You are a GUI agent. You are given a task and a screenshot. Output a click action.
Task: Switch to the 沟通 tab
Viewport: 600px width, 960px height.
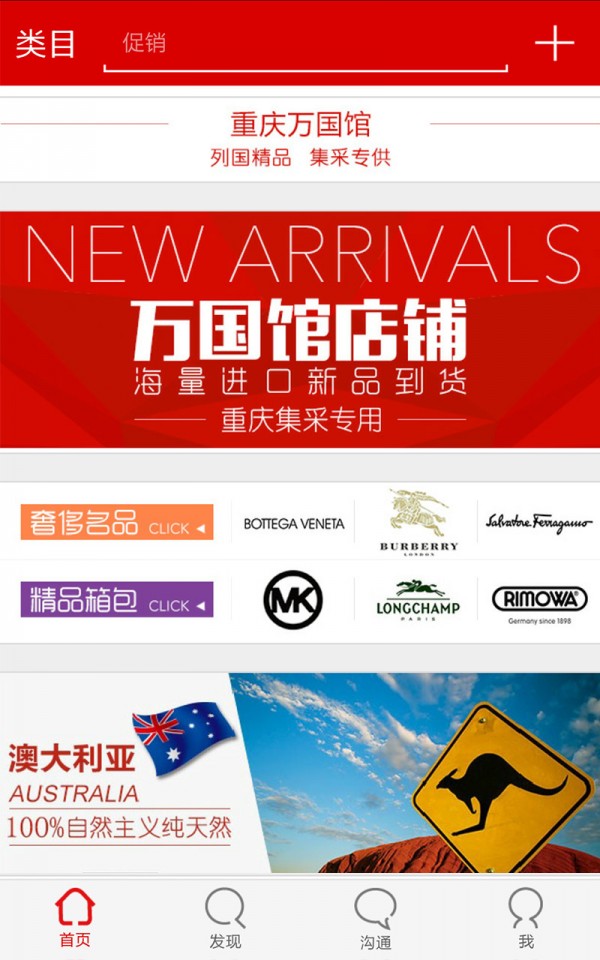[x=375, y=918]
